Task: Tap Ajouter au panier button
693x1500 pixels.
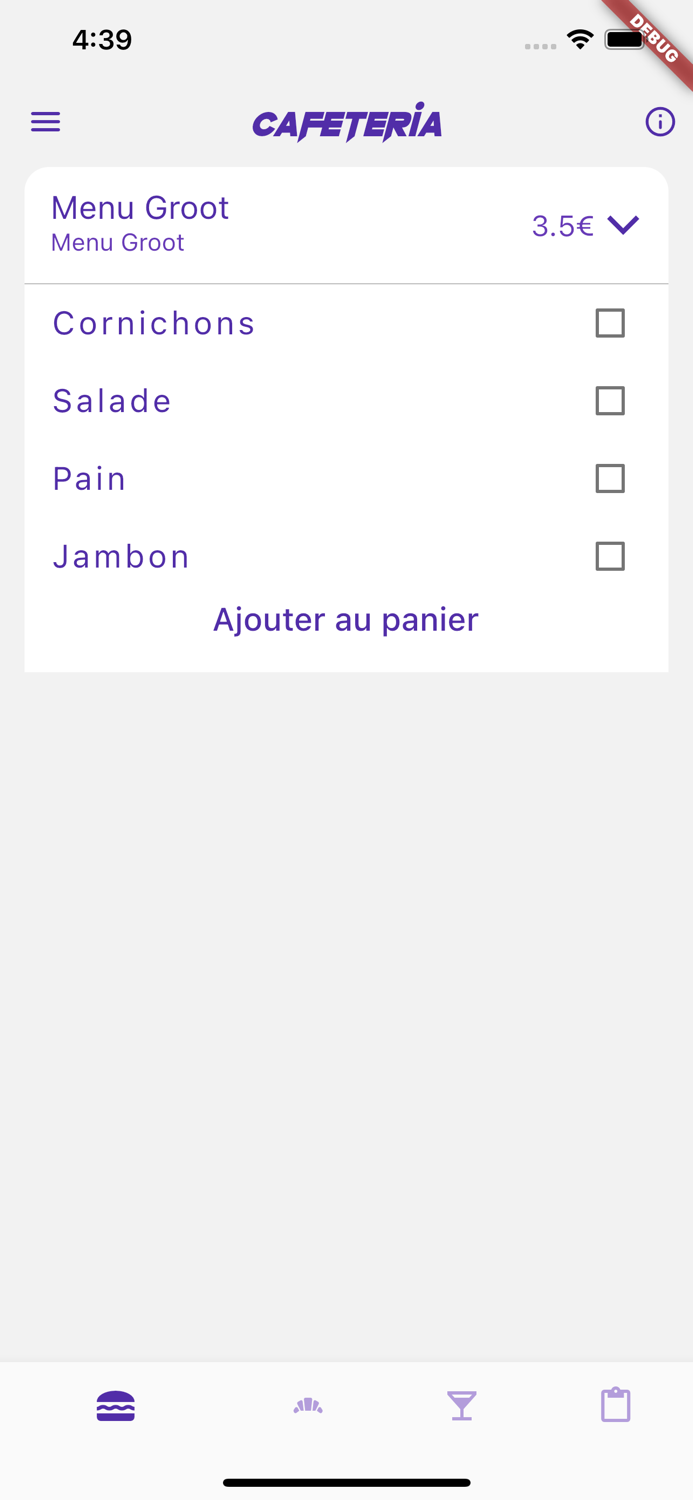Action: (x=346, y=620)
